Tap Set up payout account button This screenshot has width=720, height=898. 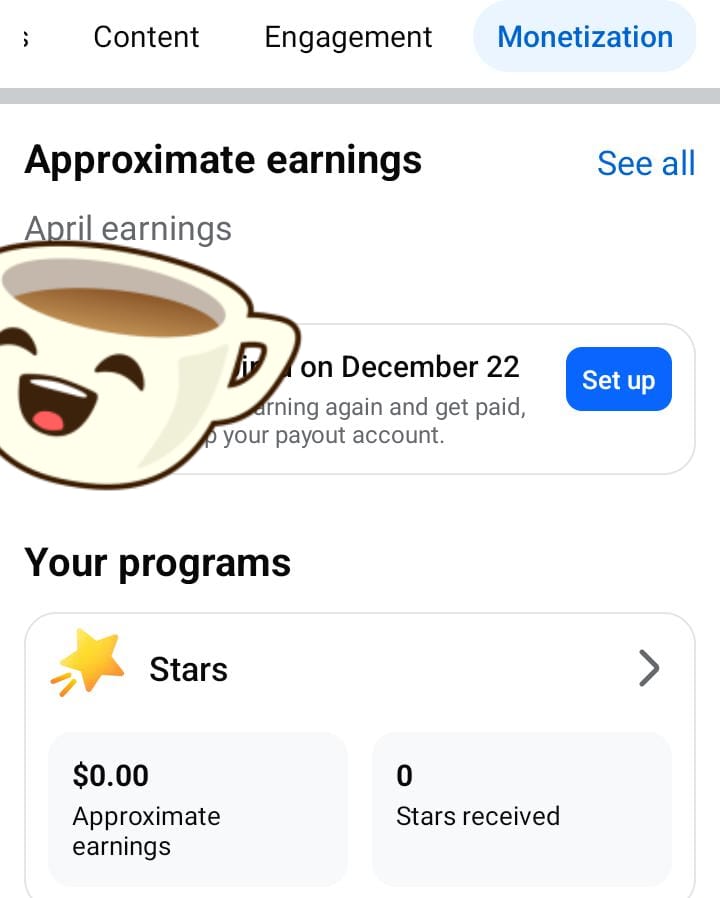click(618, 380)
